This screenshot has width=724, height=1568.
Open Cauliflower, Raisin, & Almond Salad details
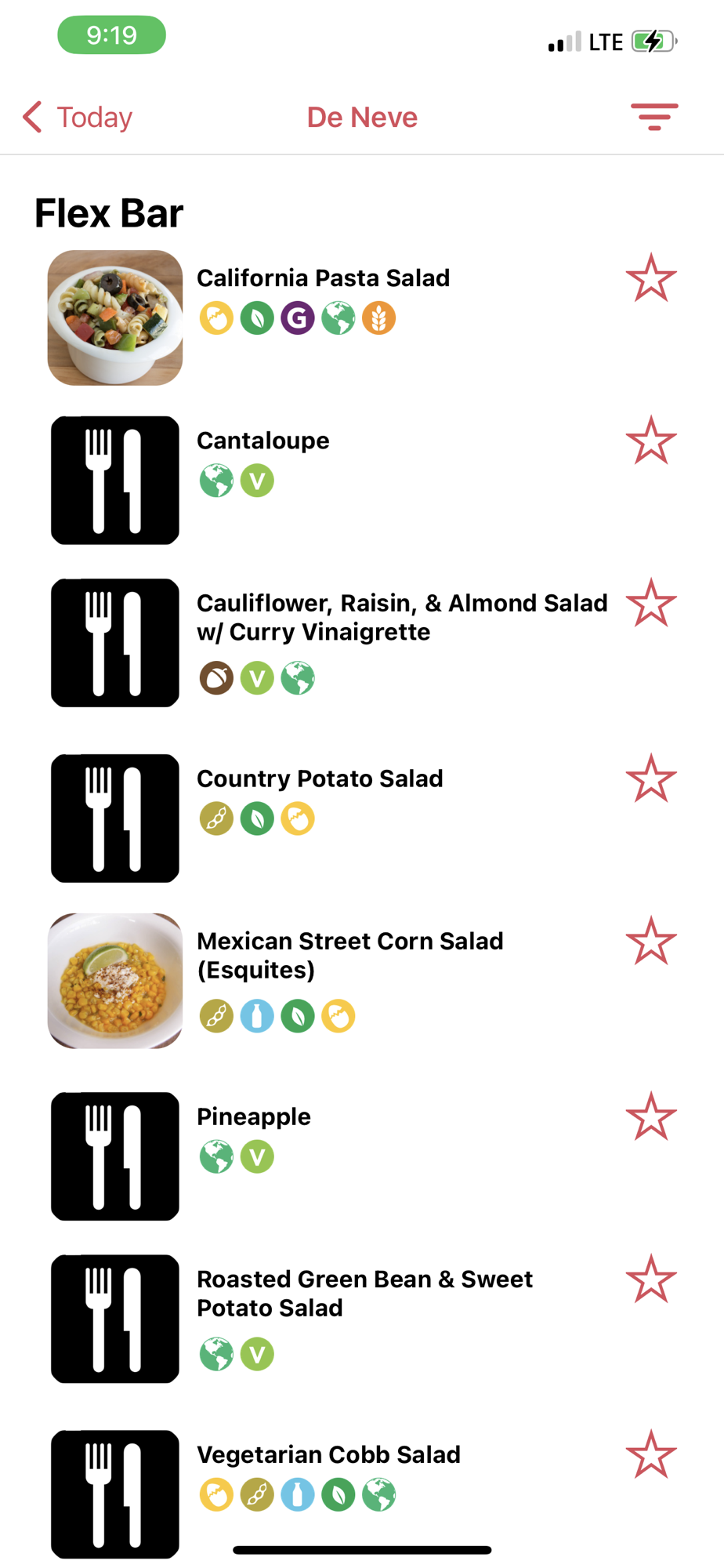point(401,618)
